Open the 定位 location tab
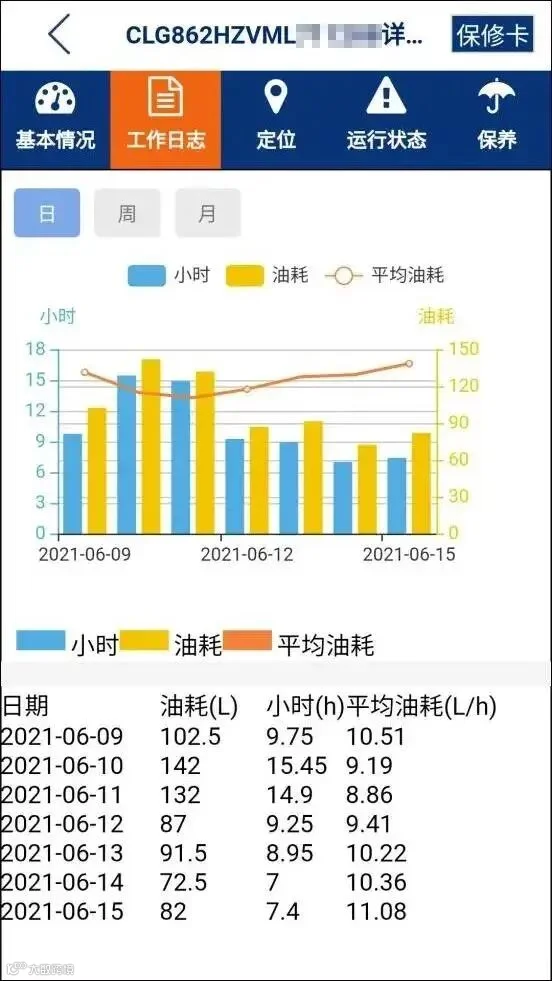Screen dimensions: 552x981 click(276, 119)
